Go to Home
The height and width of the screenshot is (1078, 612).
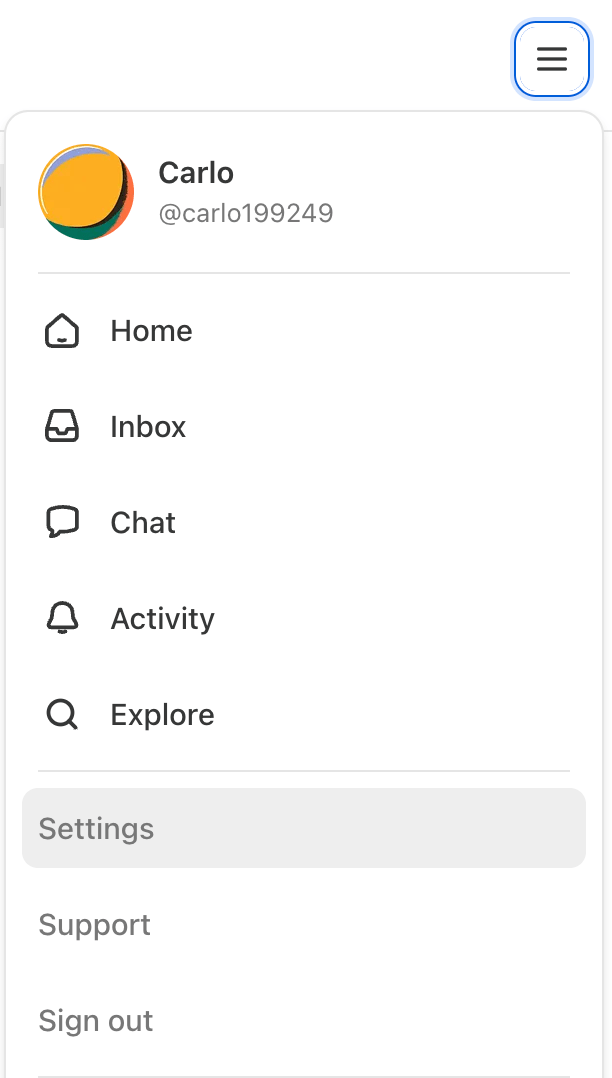[151, 331]
